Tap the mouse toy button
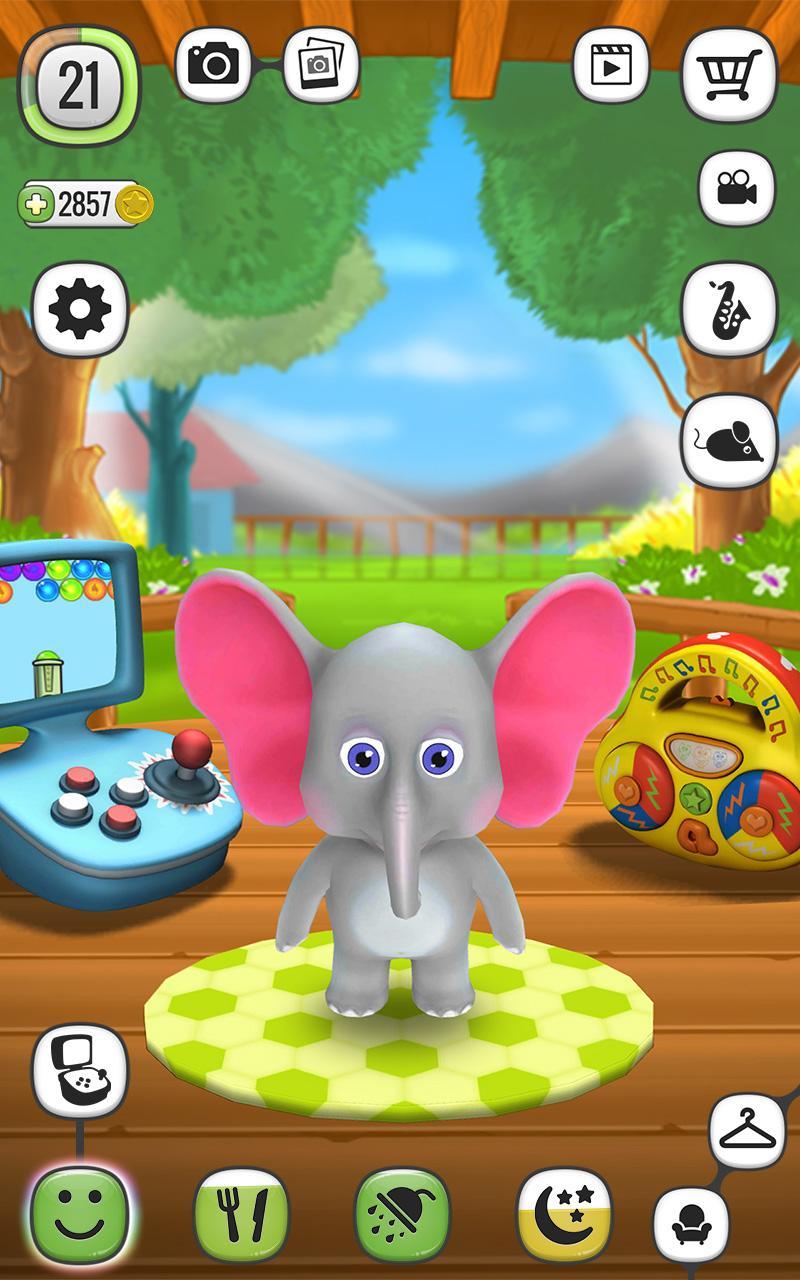800x1280 pixels. 729,440
